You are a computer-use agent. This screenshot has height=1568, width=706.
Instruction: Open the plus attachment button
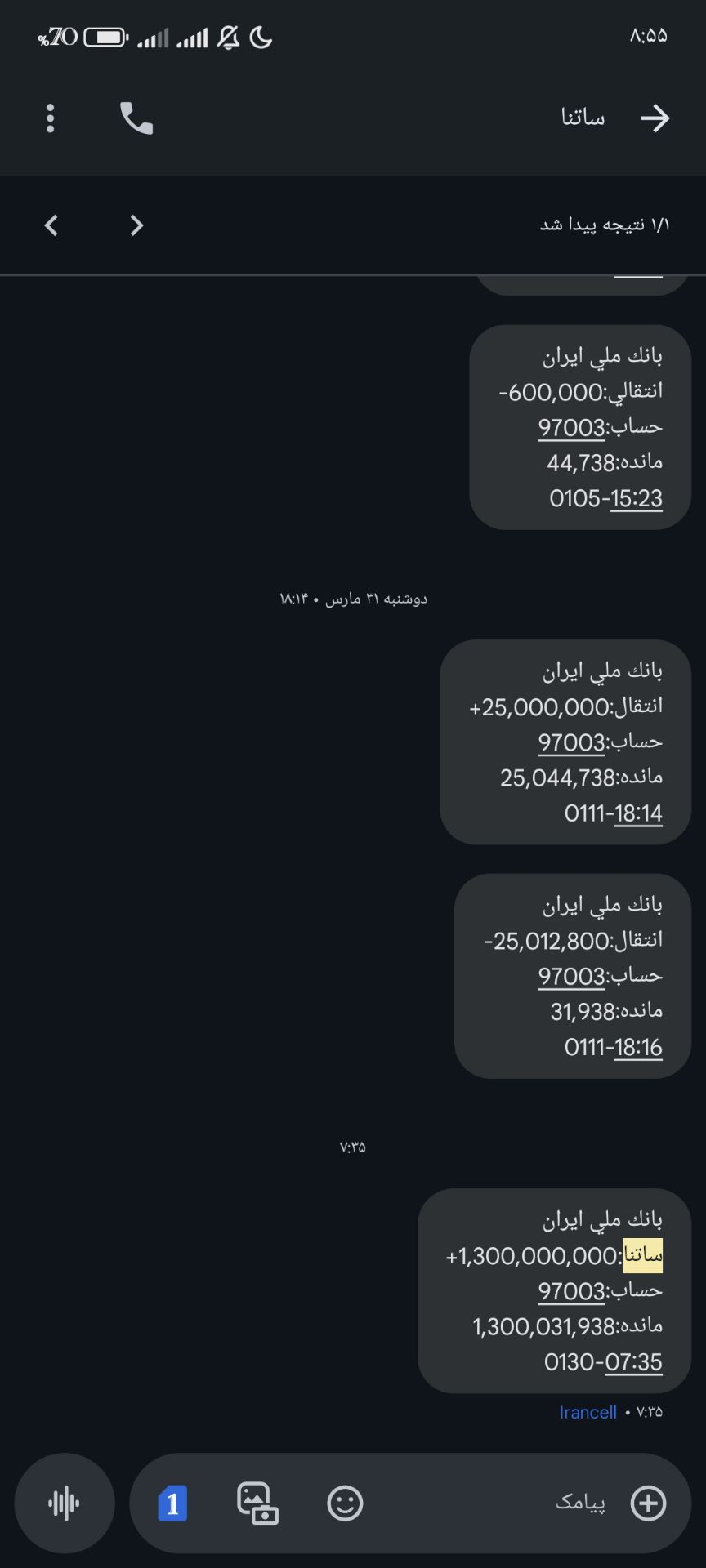pos(648,1503)
